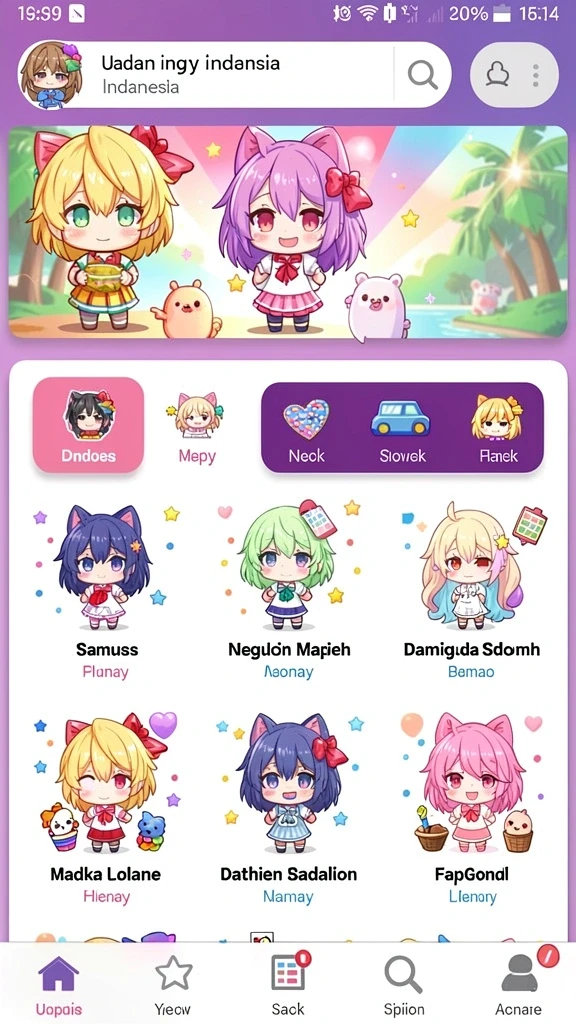Open the three-dot overflow menu

coord(536,75)
